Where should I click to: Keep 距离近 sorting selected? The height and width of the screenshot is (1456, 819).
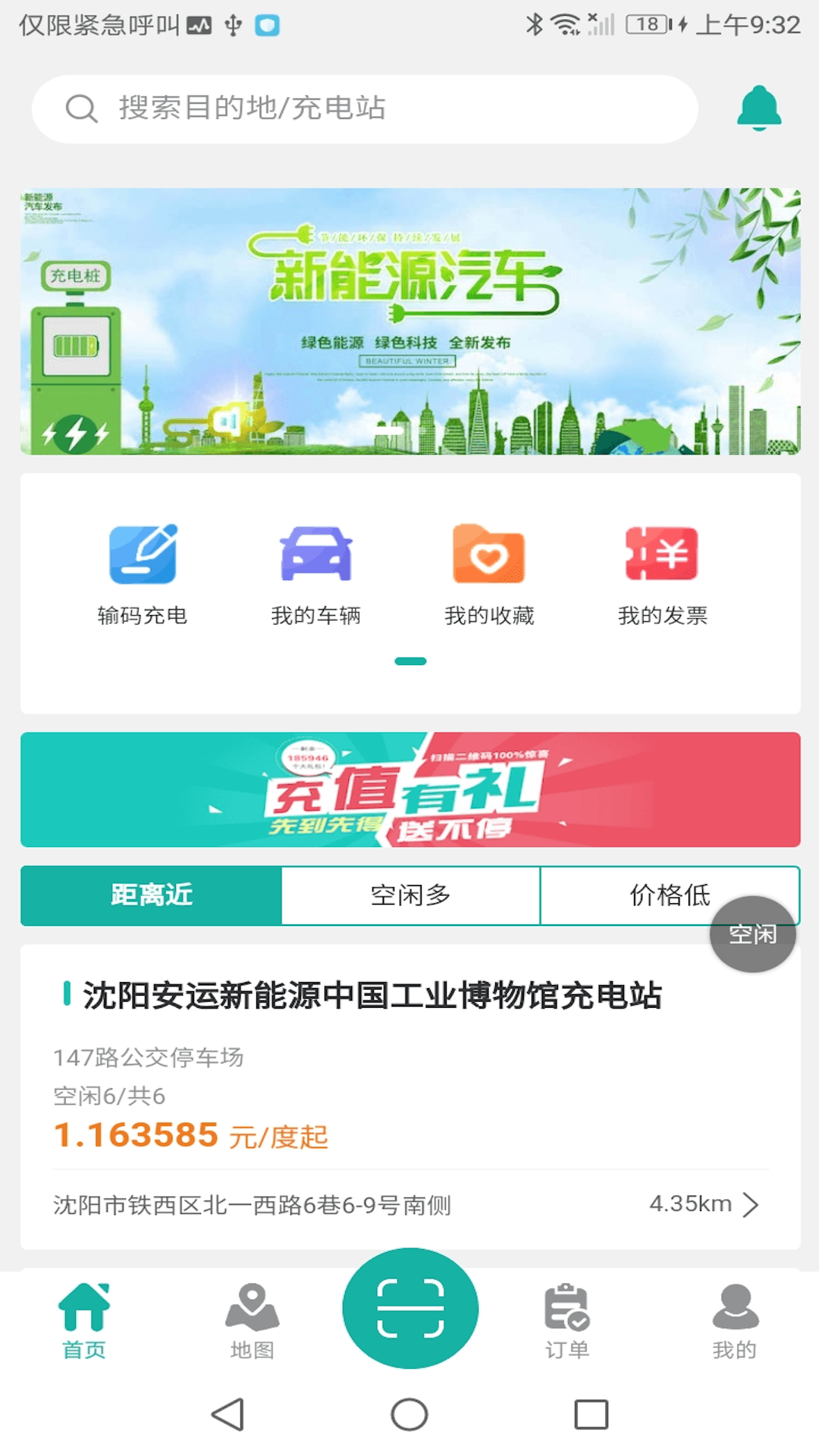pyautogui.click(x=150, y=896)
